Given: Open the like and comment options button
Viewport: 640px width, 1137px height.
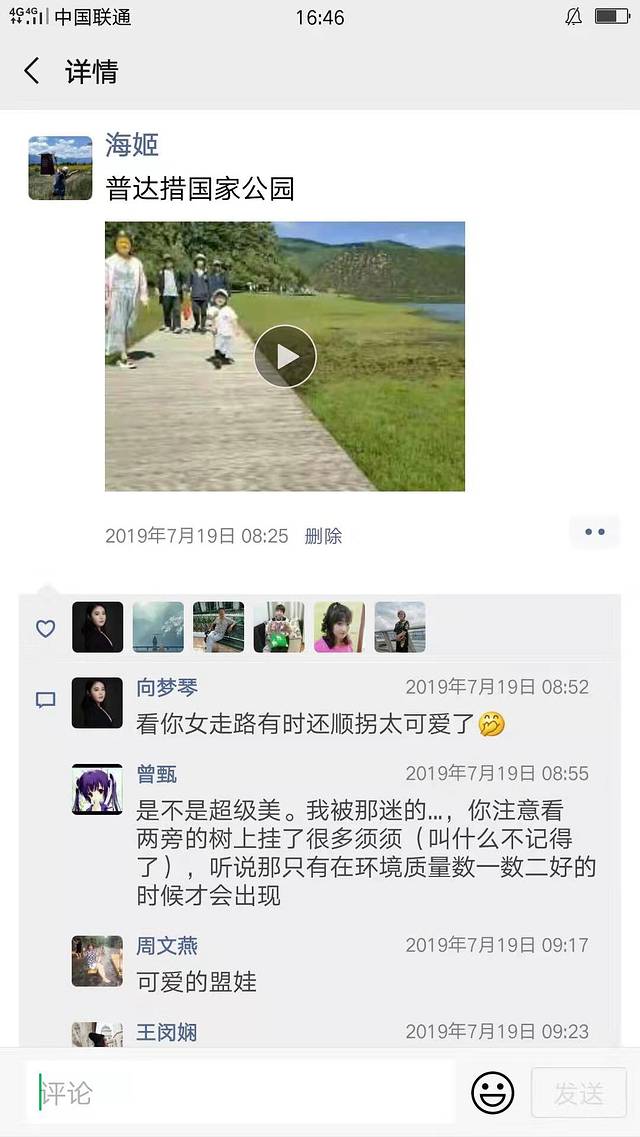Looking at the screenshot, I should [x=594, y=532].
